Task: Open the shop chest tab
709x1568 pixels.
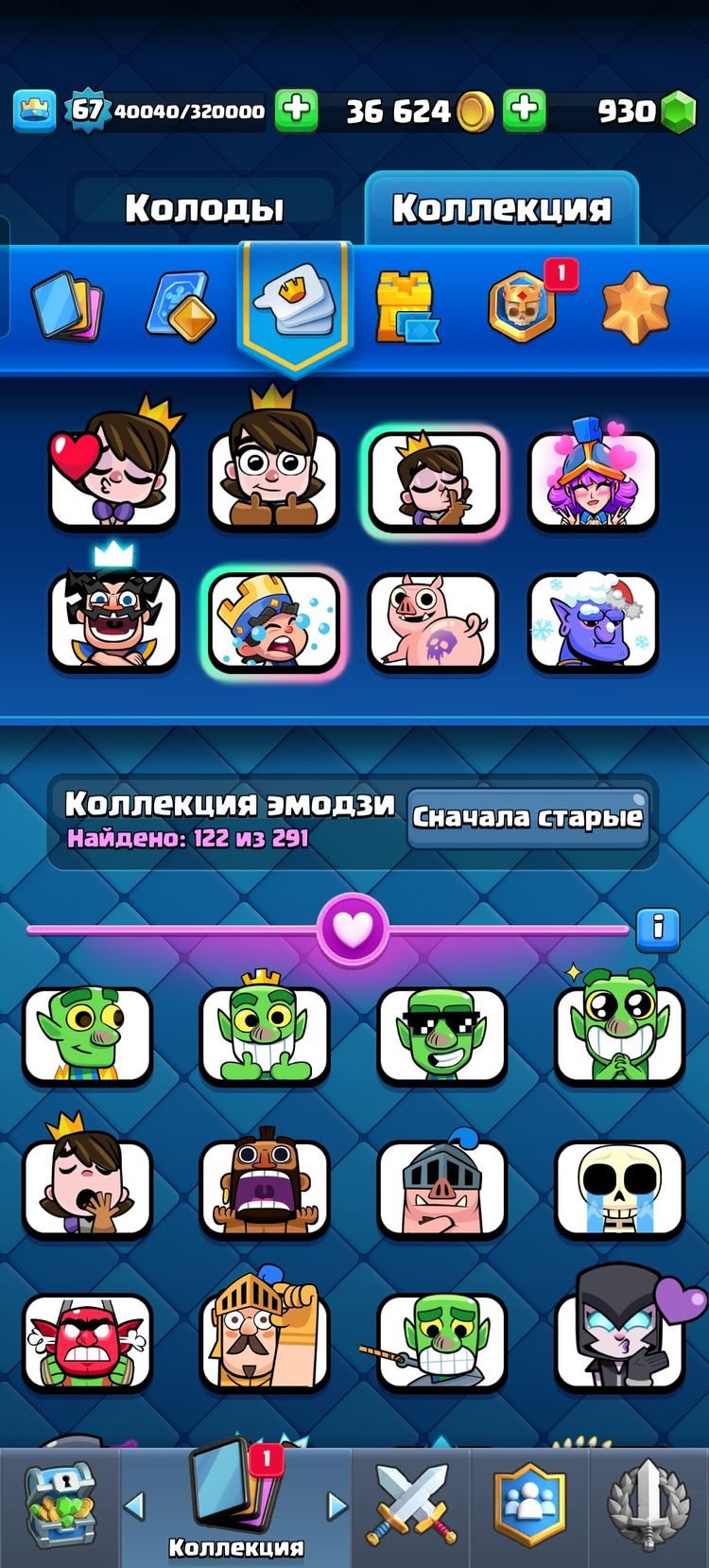Action: tap(59, 1507)
